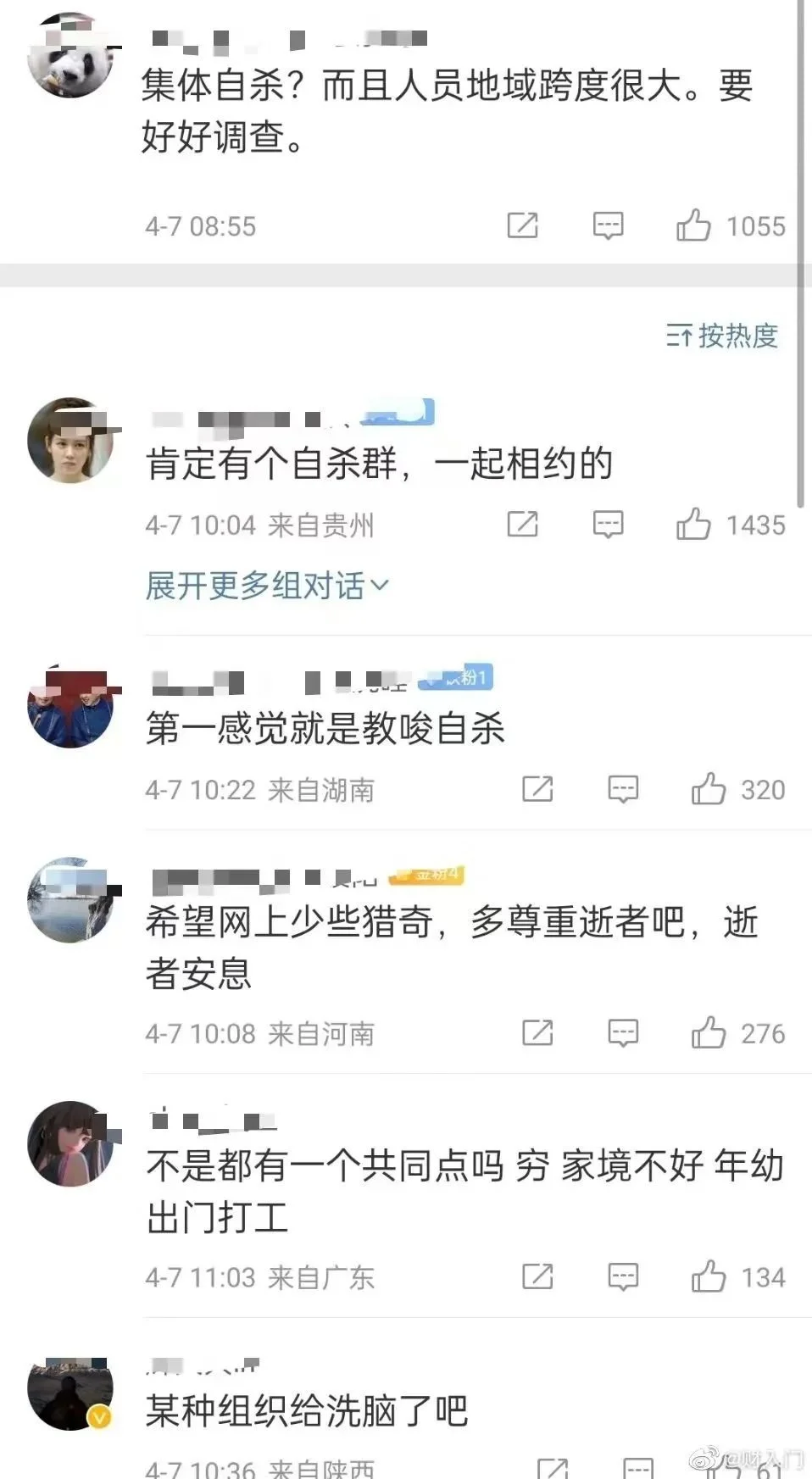The height and width of the screenshot is (1479, 812).
Task: Open avatar of the 某种组织 commenter
Action: 70,1392
